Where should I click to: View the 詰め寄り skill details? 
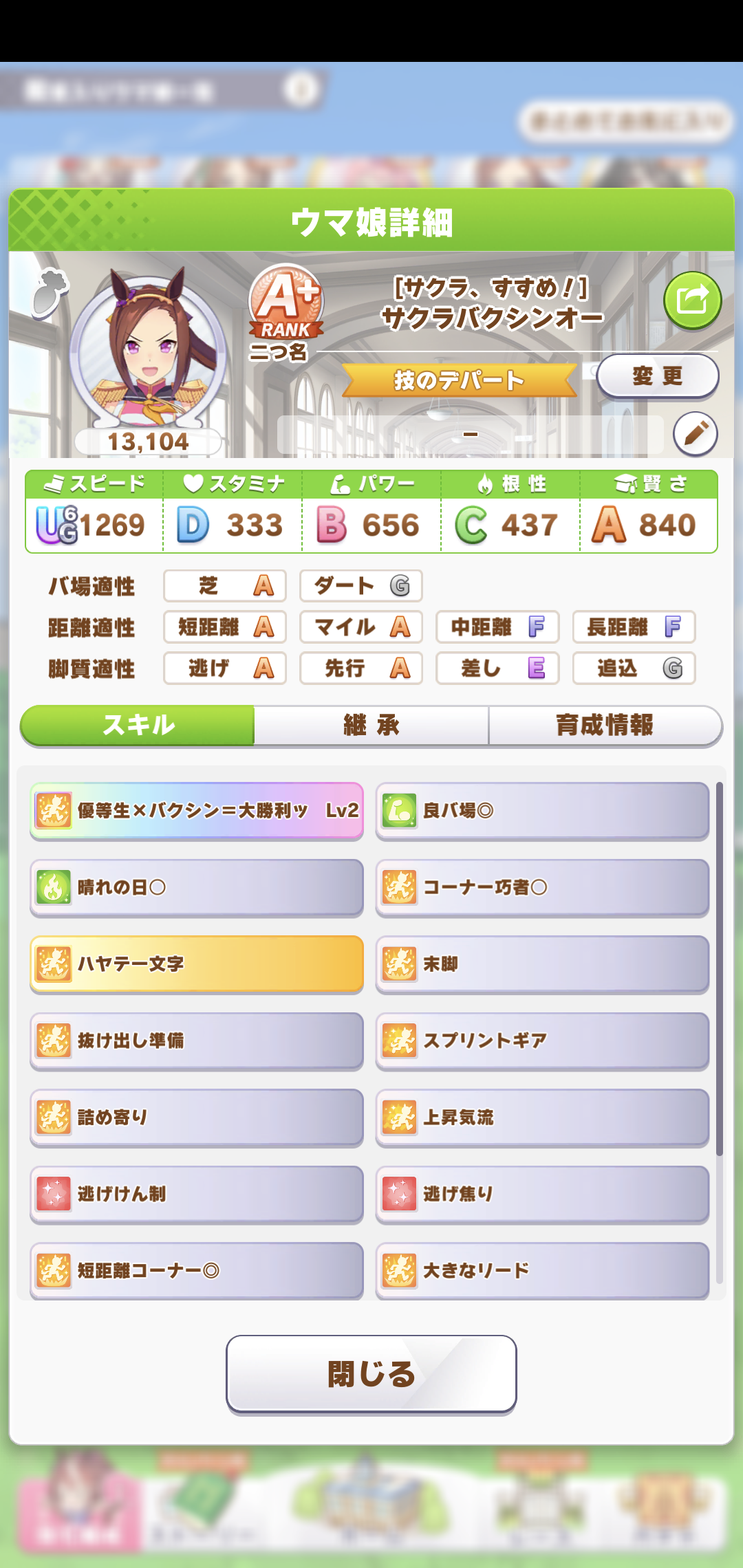[x=197, y=1118]
